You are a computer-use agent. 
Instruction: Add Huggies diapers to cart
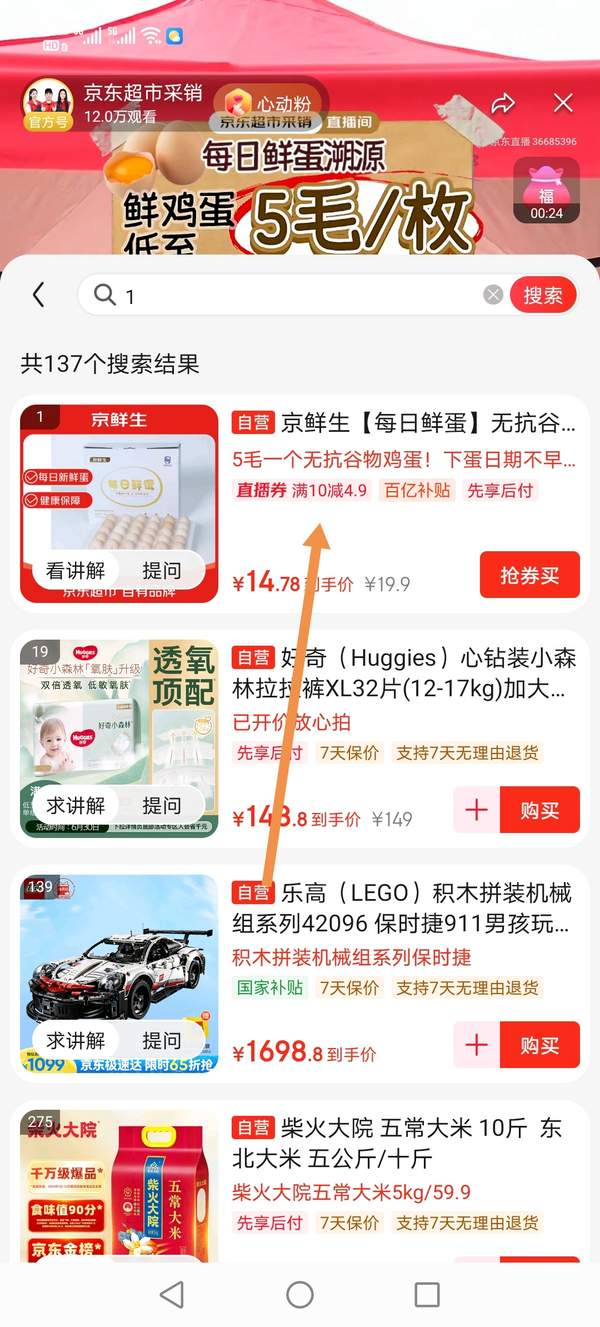[476, 810]
